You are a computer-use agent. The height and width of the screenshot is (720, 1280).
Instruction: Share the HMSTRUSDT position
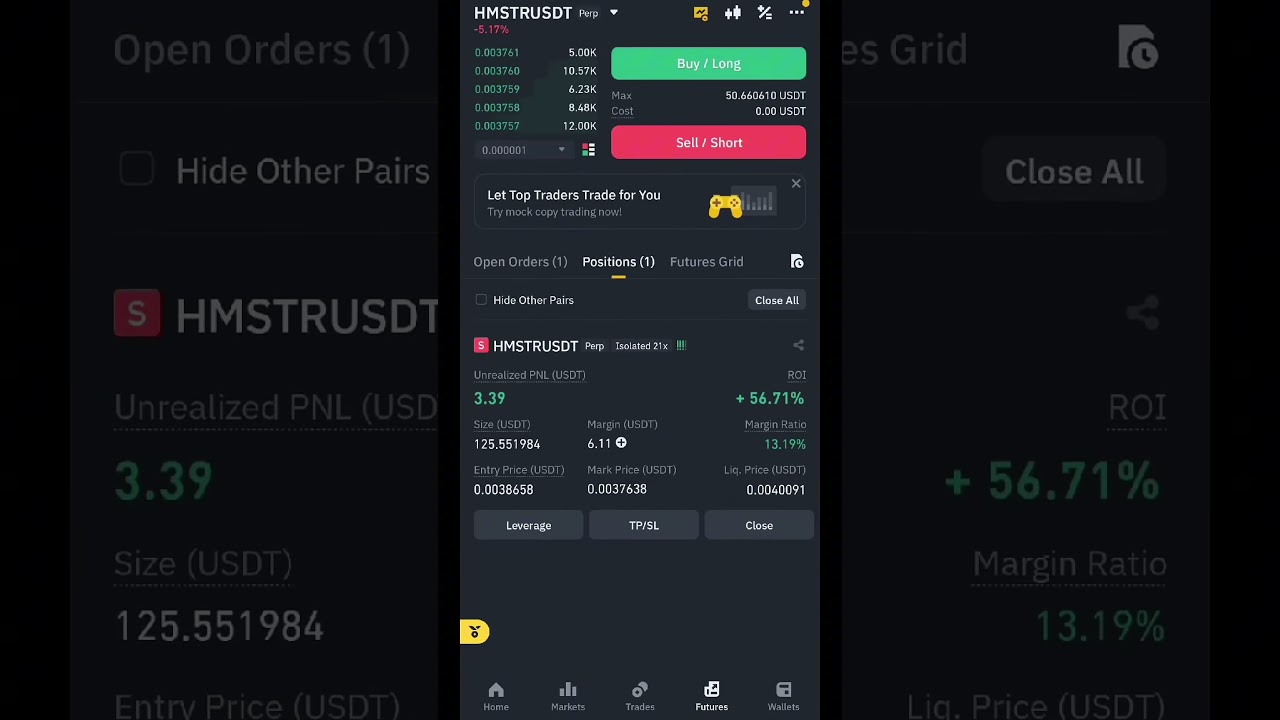(798, 346)
